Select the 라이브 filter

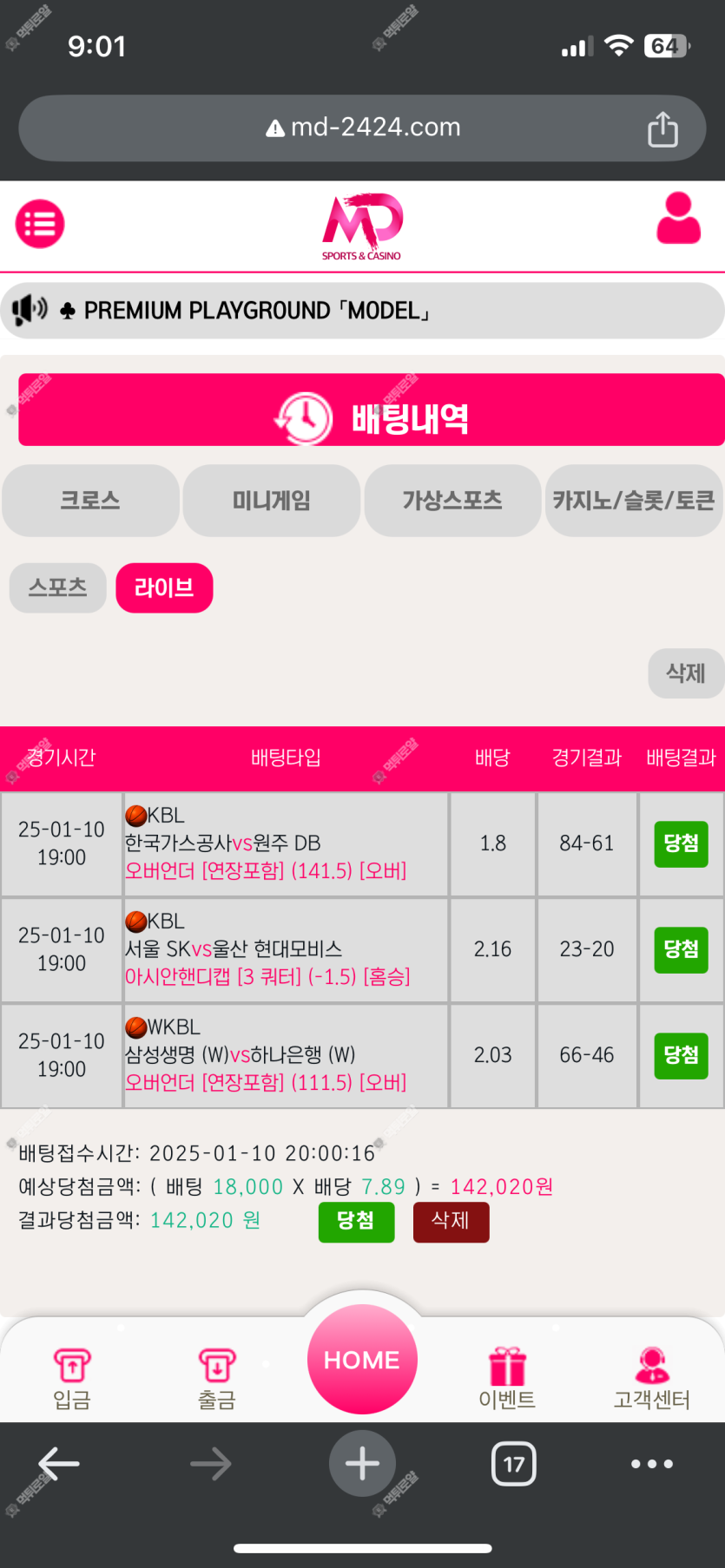tap(164, 588)
